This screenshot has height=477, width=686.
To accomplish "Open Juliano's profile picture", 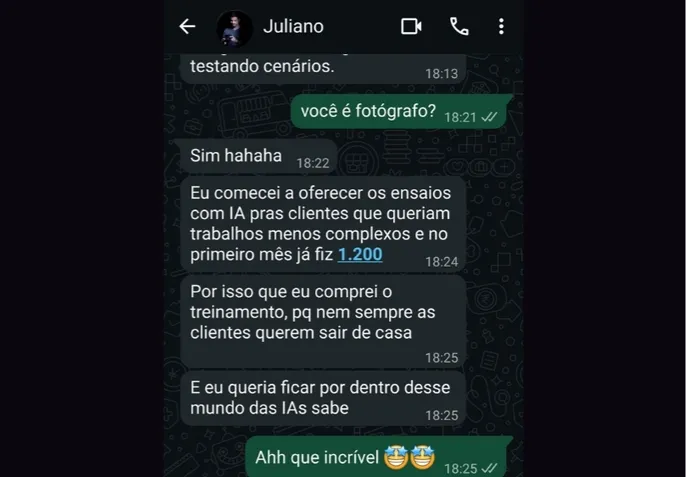I will click(234, 27).
